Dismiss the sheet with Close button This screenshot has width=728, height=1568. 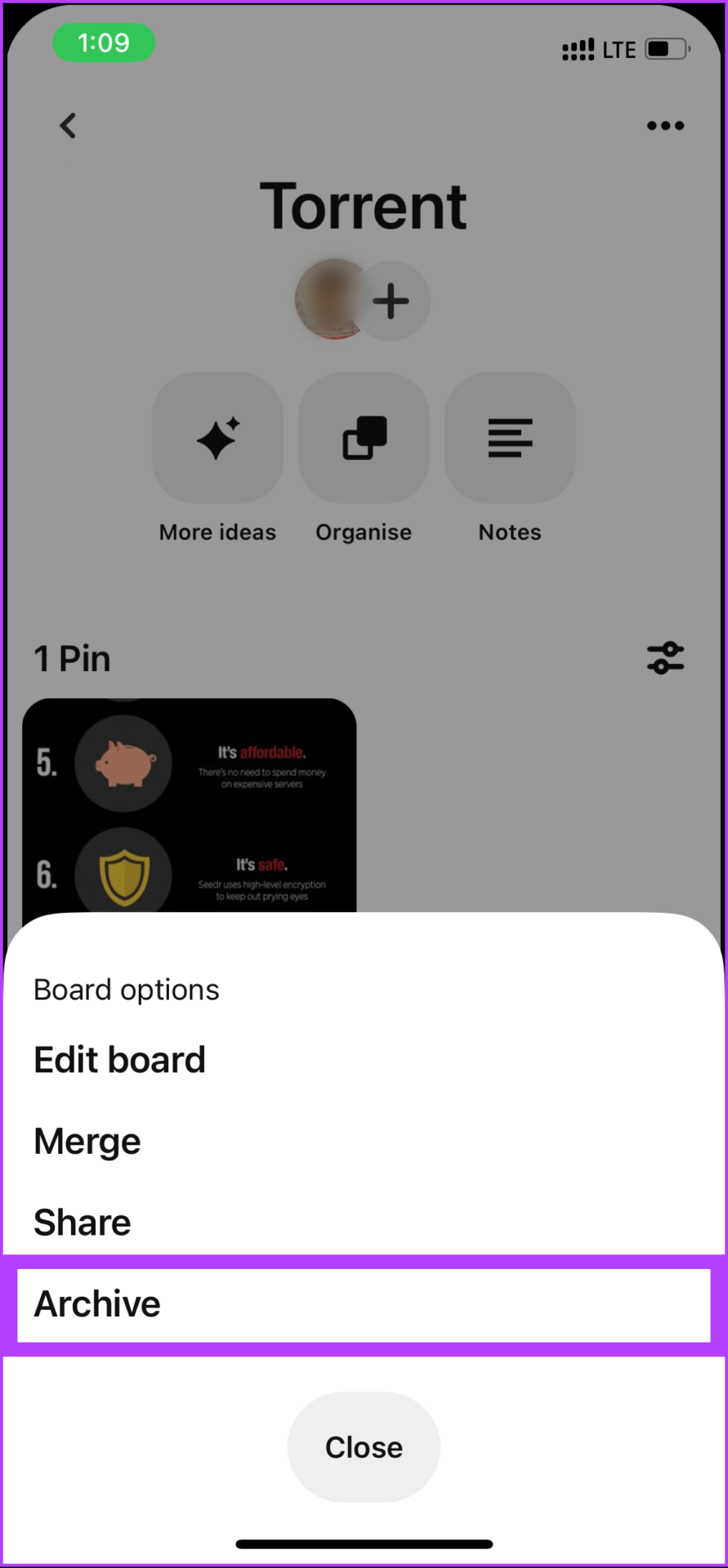tap(364, 1447)
